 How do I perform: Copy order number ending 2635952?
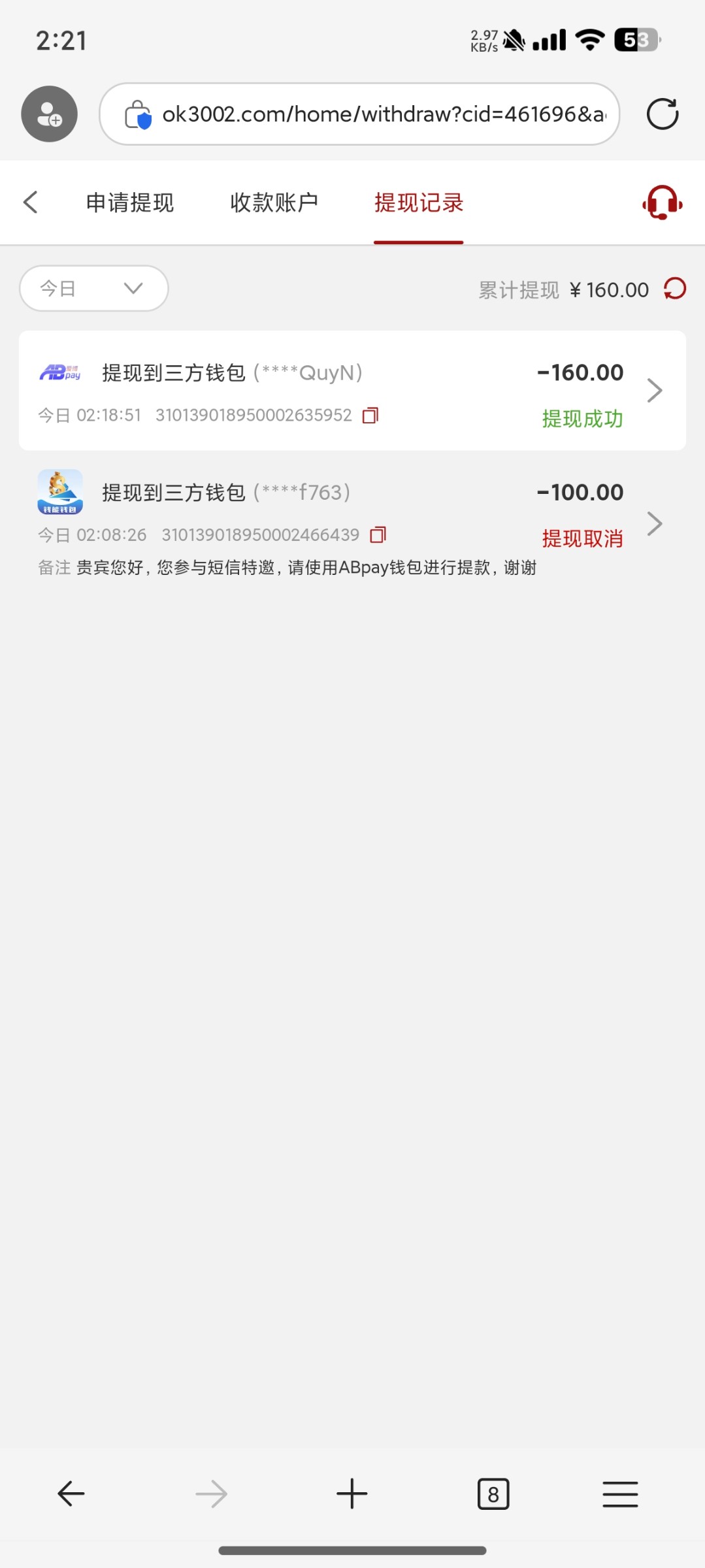point(370,416)
